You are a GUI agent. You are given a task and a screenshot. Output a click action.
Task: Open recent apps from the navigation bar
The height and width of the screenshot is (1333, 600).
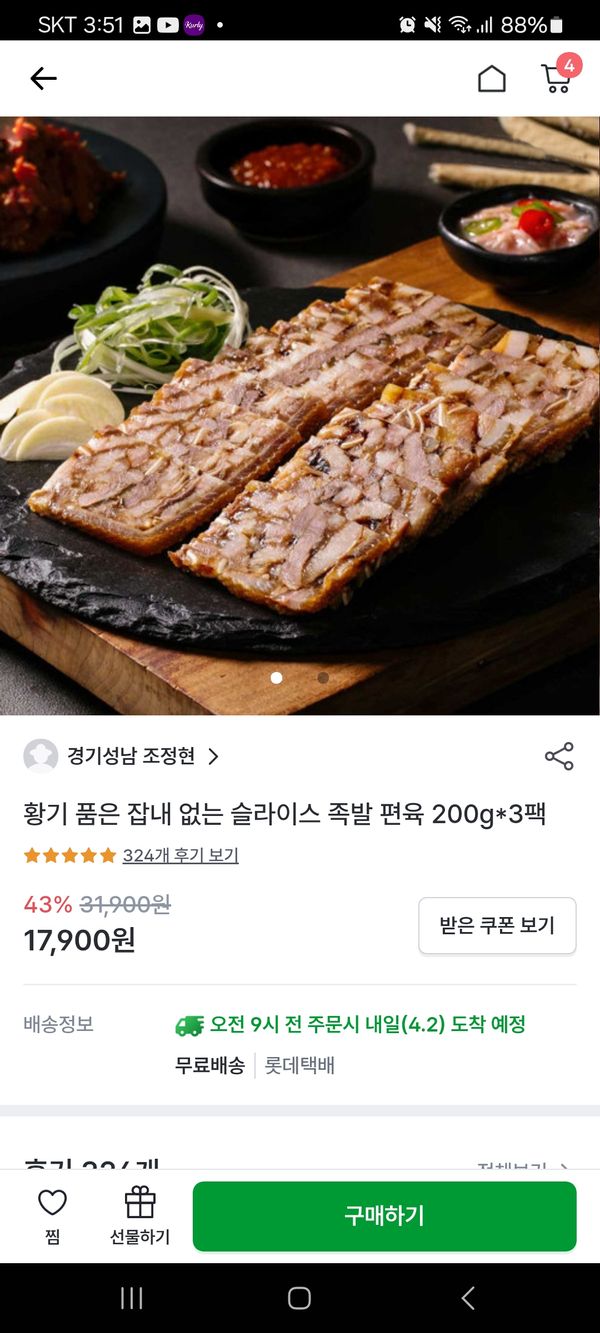pos(131,1298)
